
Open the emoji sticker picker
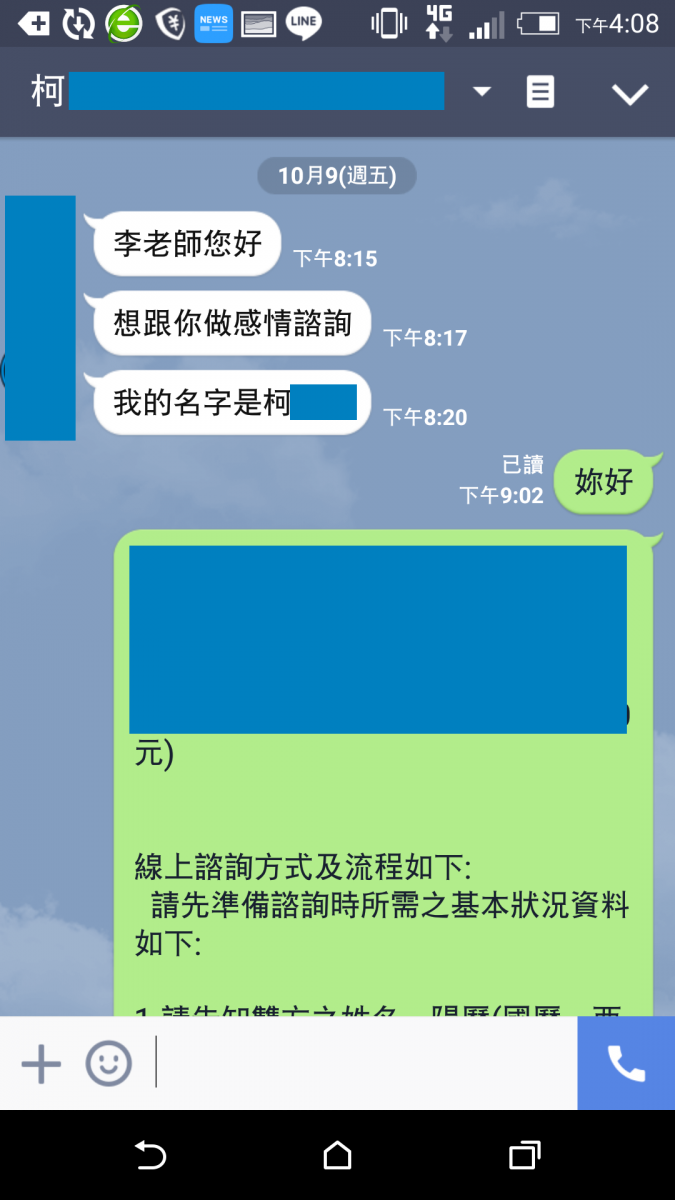(x=108, y=1064)
